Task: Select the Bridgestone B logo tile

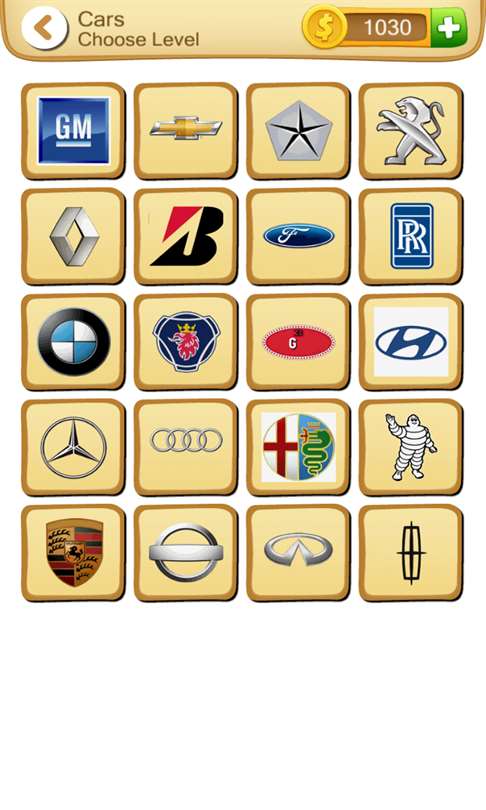Action: tap(186, 237)
